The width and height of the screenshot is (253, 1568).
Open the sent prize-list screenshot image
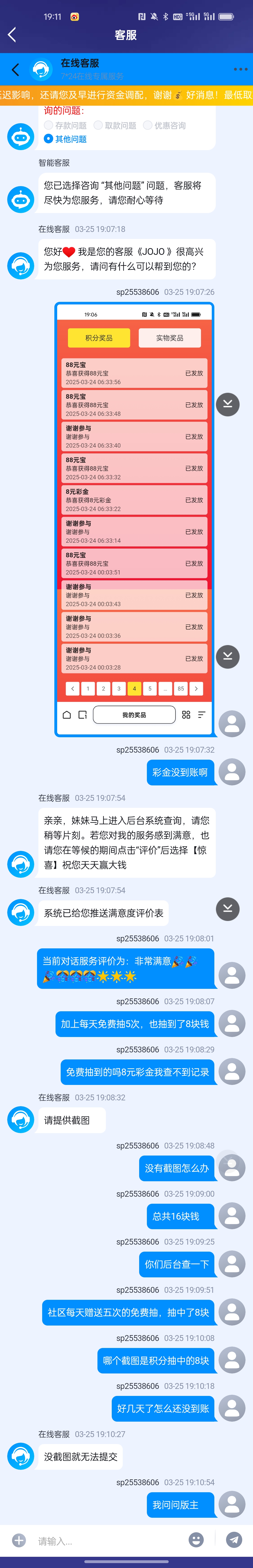pyautogui.click(x=134, y=519)
